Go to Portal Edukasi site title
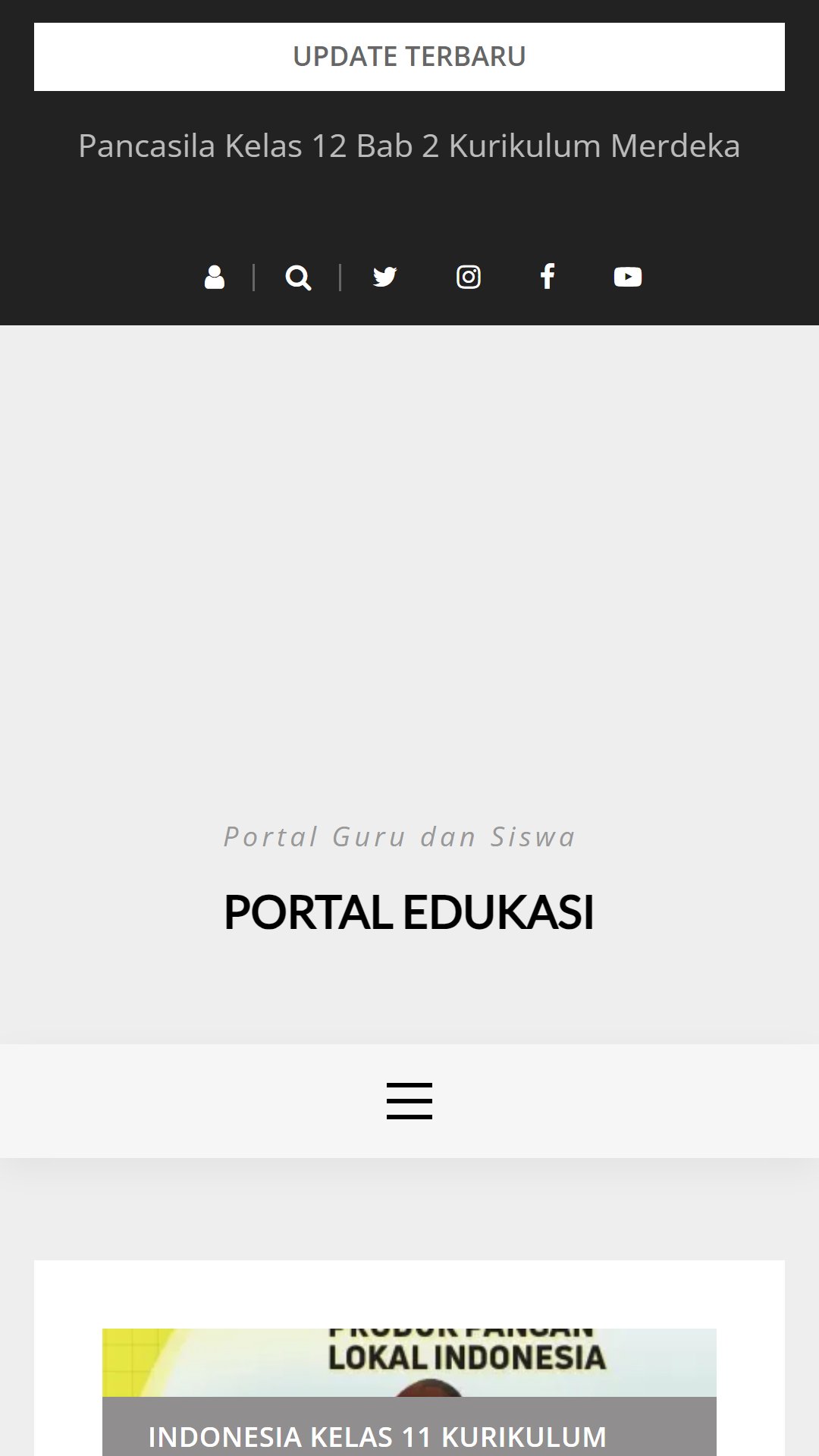This screenshot has width=819, height=1456. 409,912
